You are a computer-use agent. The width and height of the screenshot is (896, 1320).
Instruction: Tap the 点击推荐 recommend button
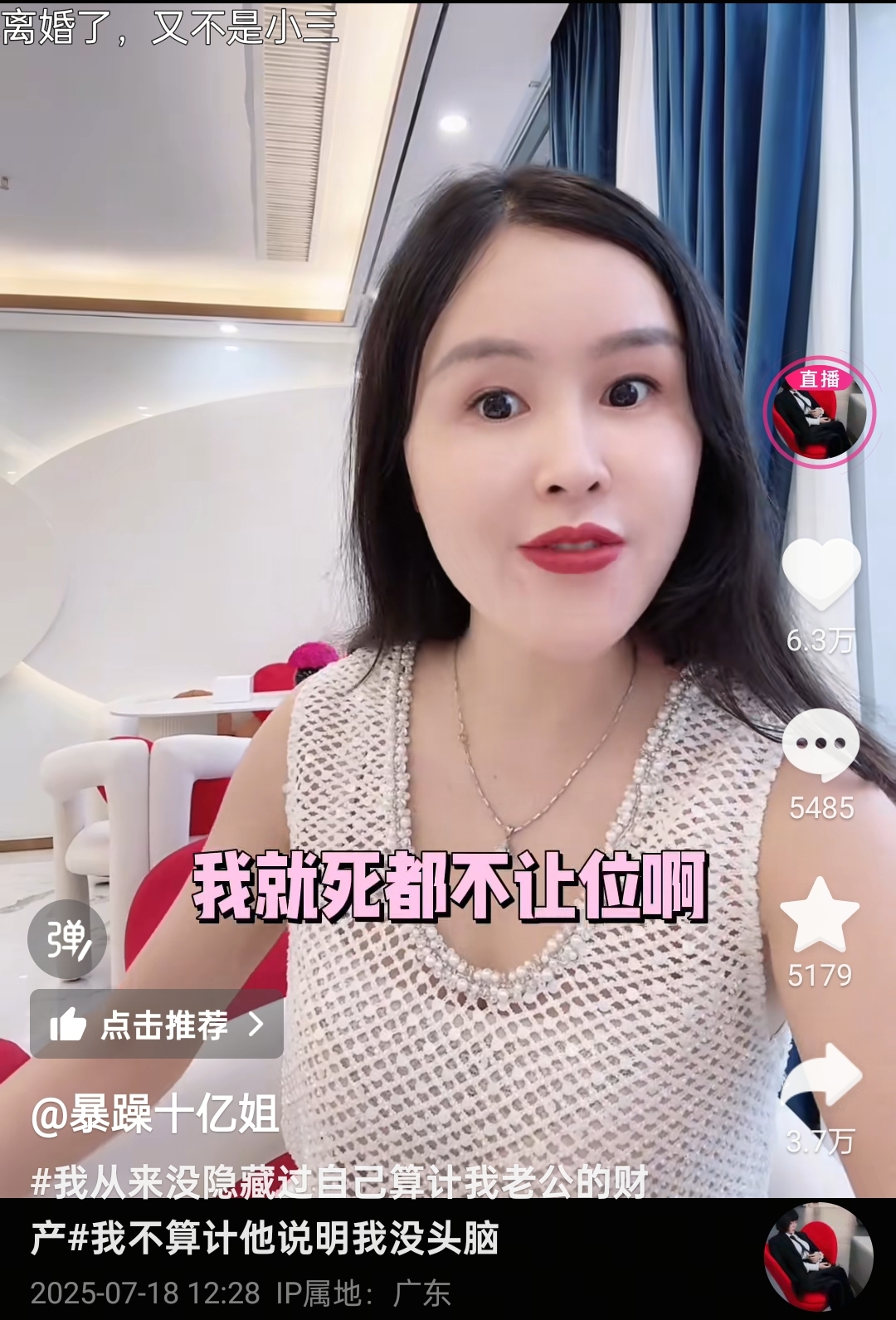click(157, 1025)
